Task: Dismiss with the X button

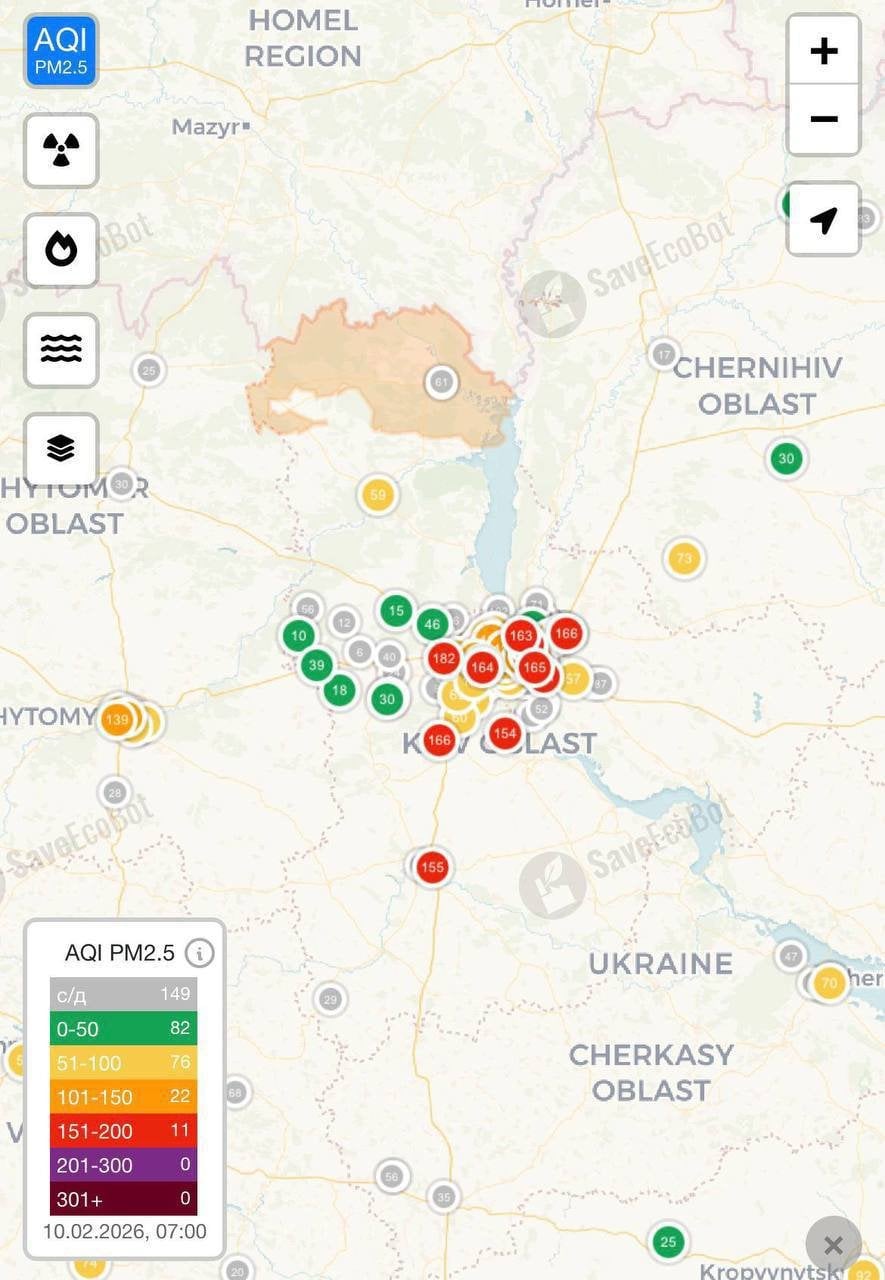Action: 833,1245
